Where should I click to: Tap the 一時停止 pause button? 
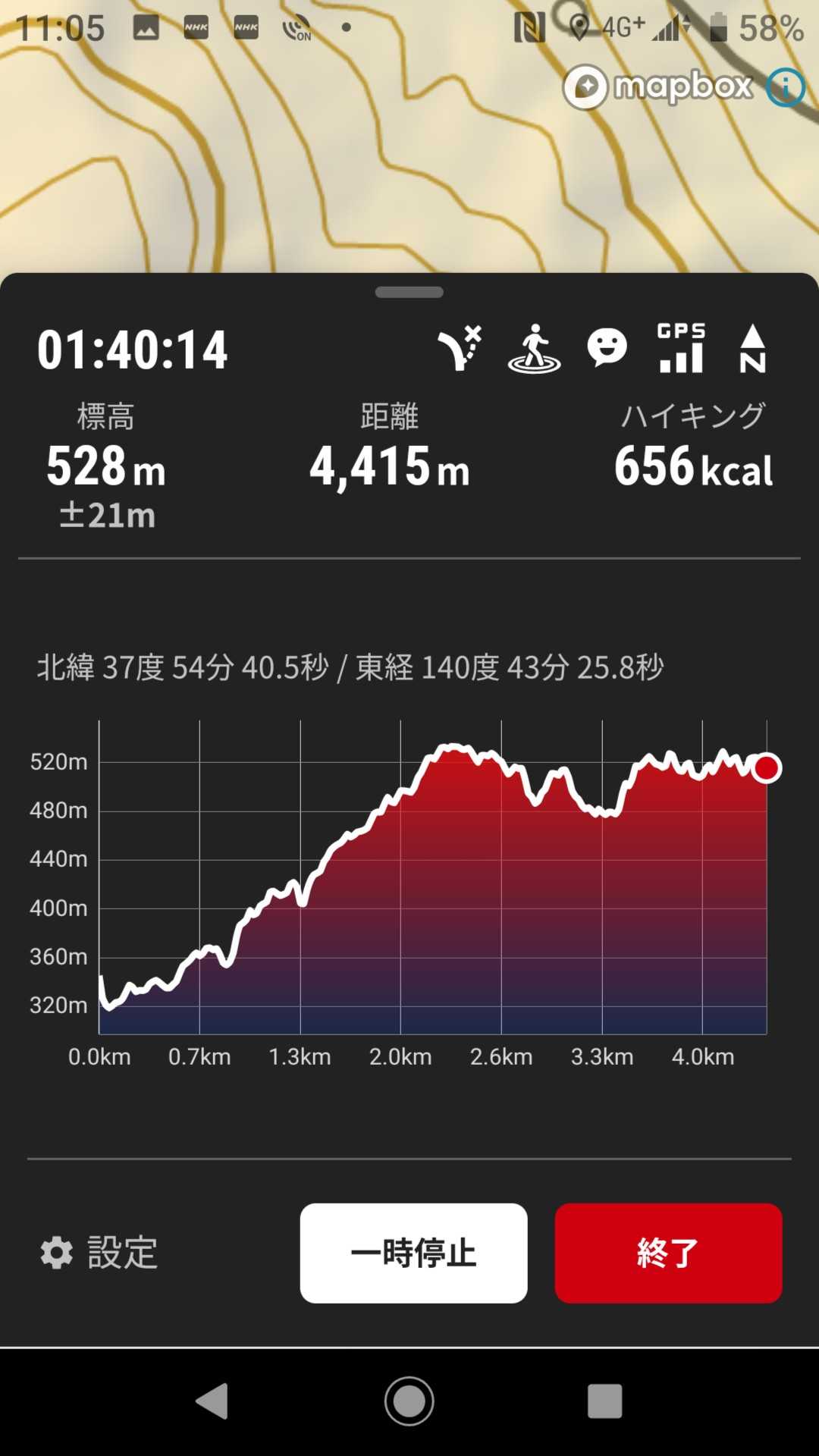coord(413,1253)
